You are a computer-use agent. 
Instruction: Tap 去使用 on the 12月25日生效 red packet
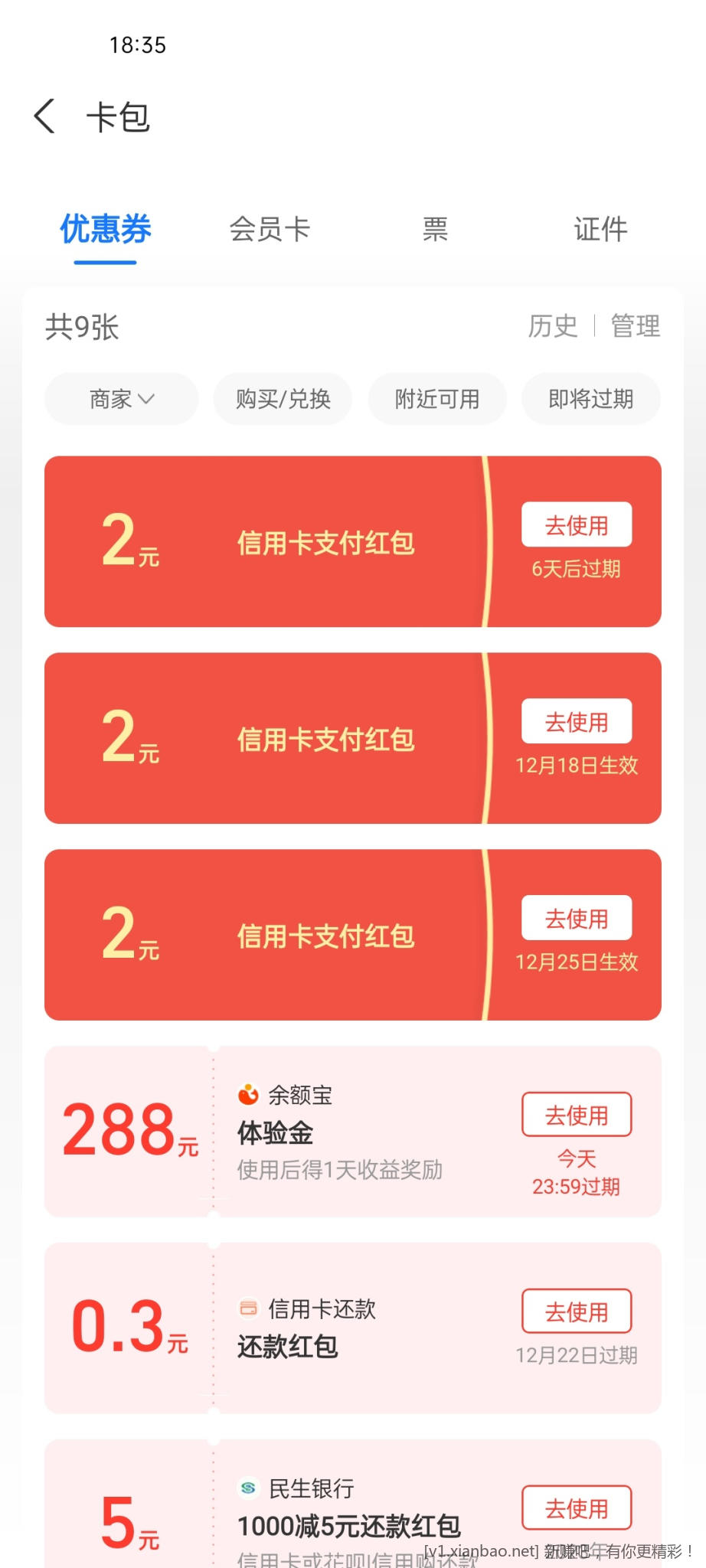(x=577, y=918)
